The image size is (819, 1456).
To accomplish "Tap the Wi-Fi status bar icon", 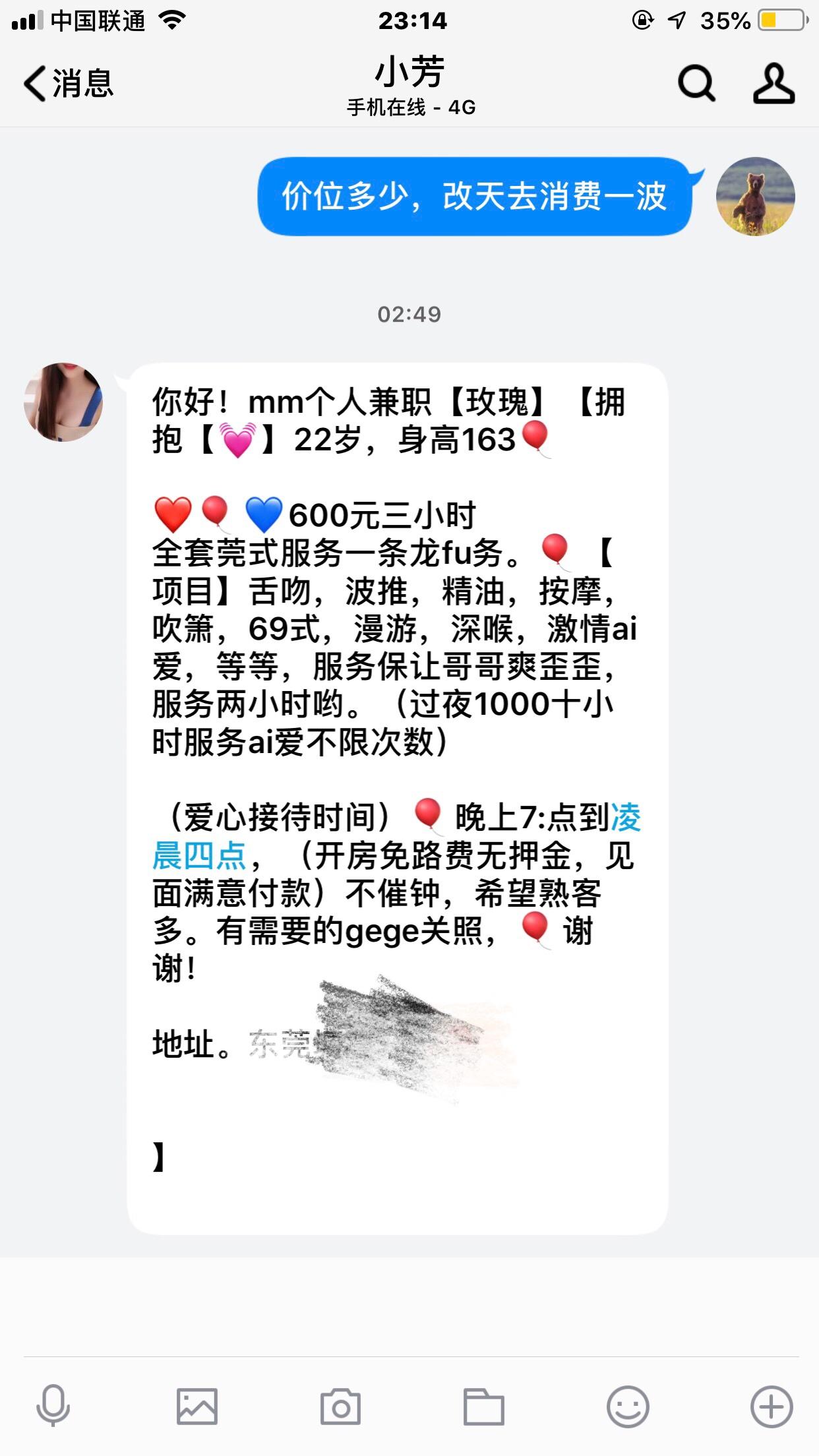I will point(174,20).
